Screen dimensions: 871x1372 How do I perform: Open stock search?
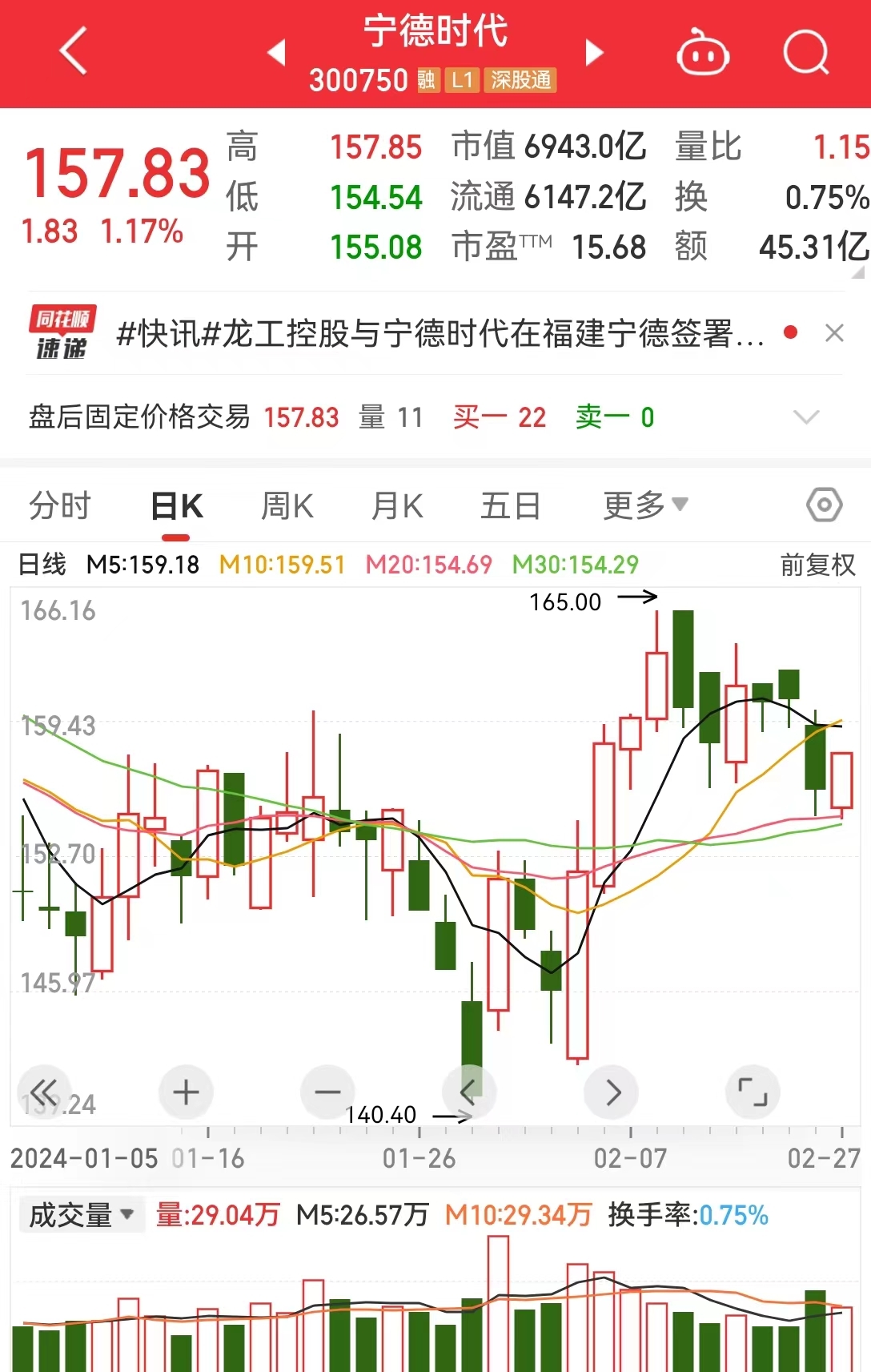click(805, 53)
